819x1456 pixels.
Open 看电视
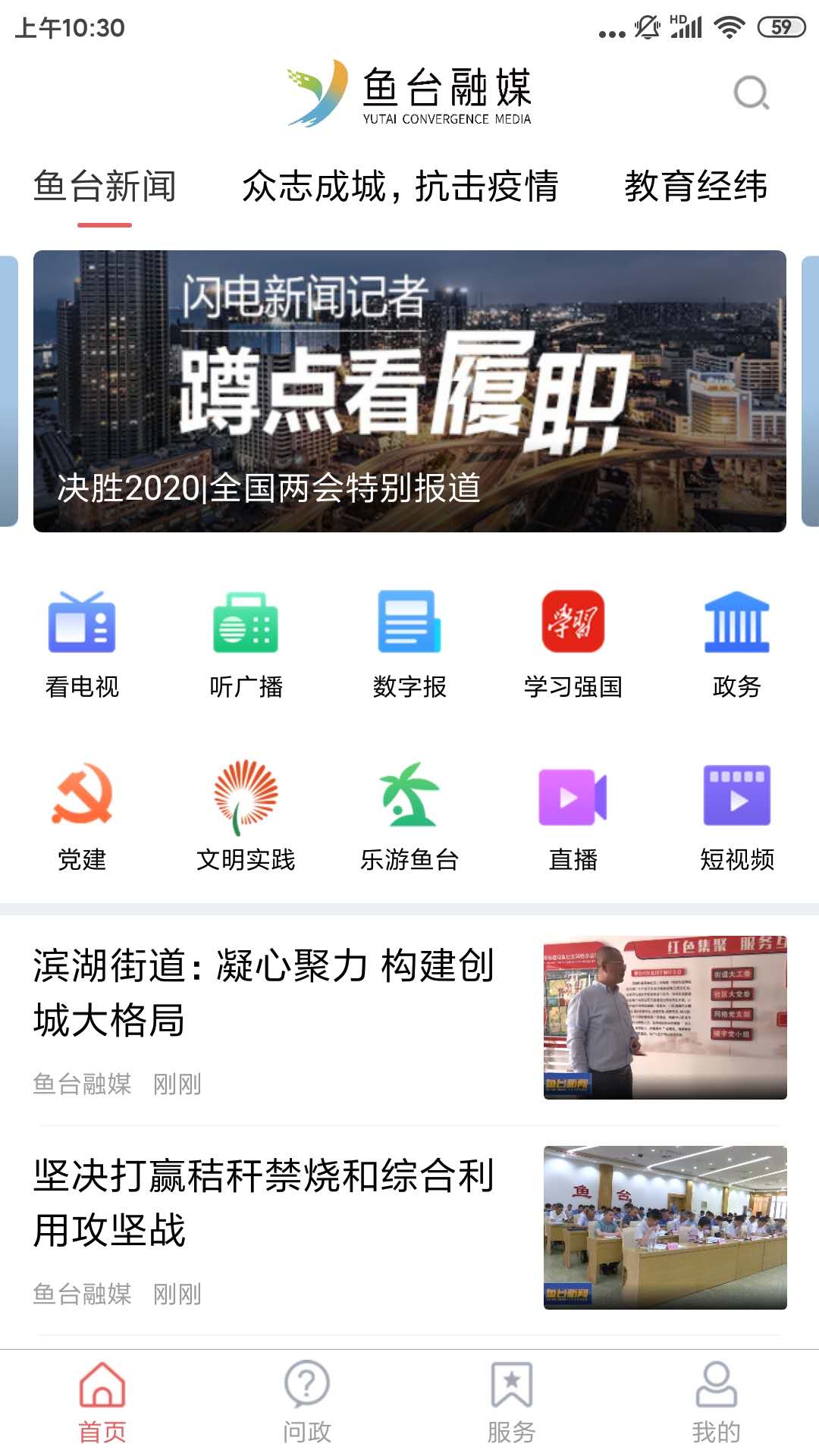[x=82, y=644]
